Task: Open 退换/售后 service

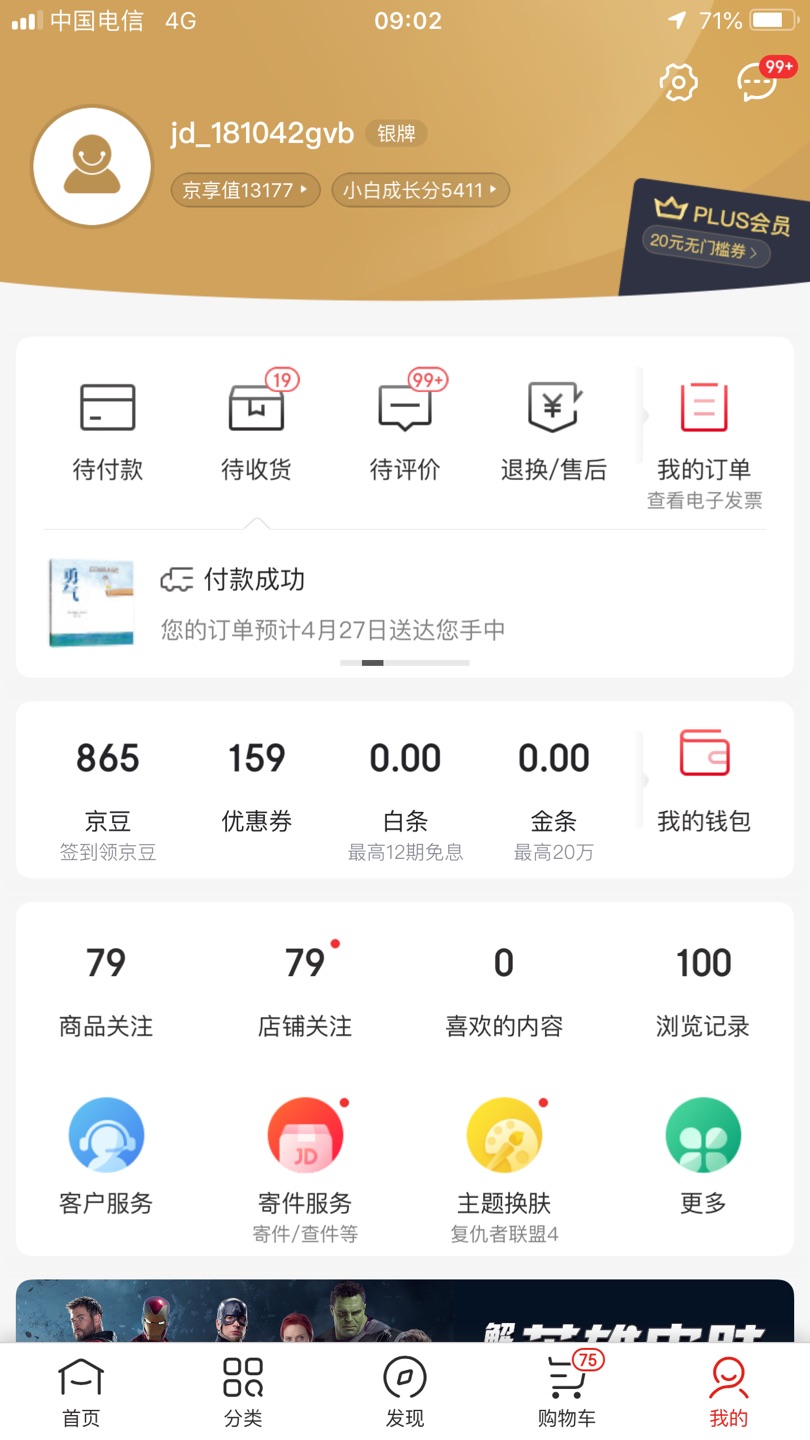Action: (x=554, y=431)
